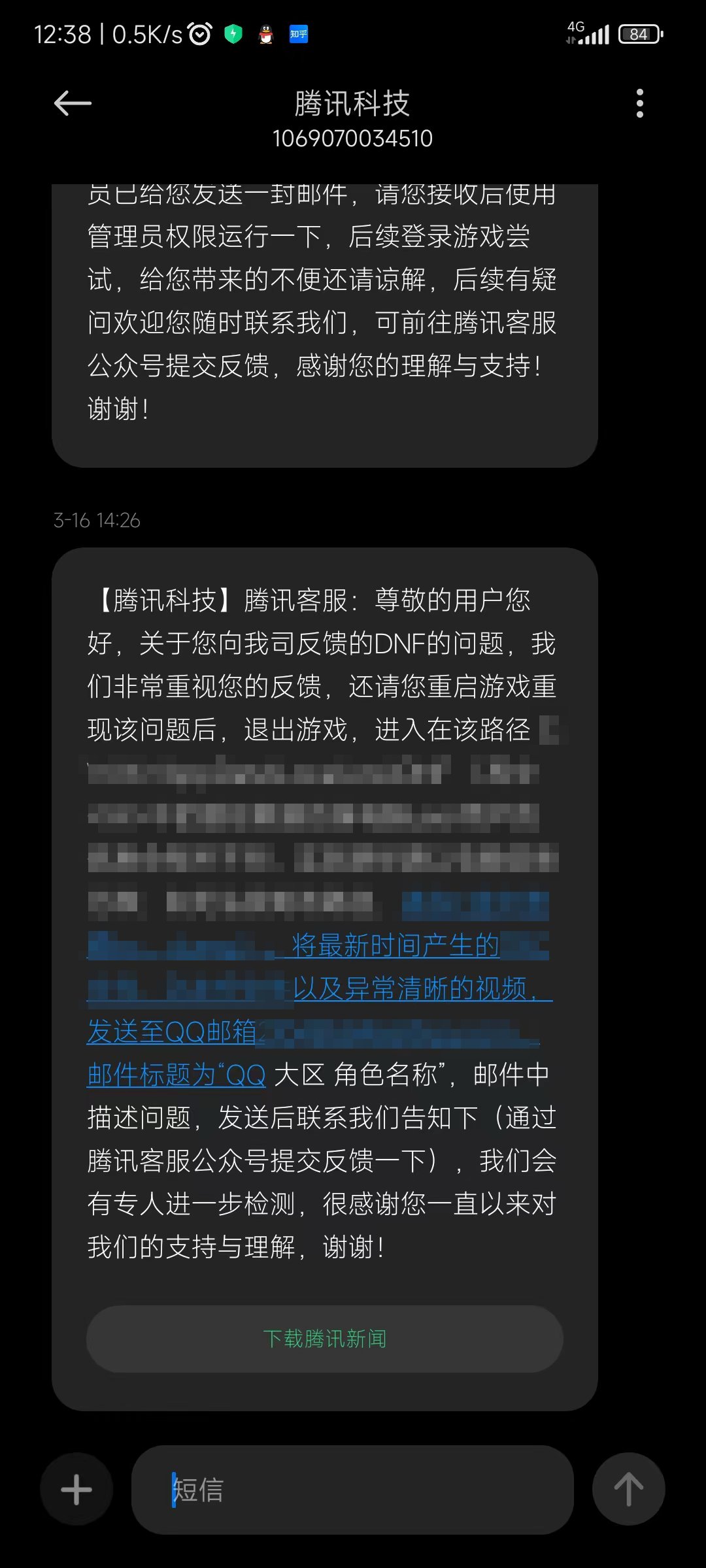
Task: Open the plus attachment button
Action: pyautogui.click(x=76, y=1490)
